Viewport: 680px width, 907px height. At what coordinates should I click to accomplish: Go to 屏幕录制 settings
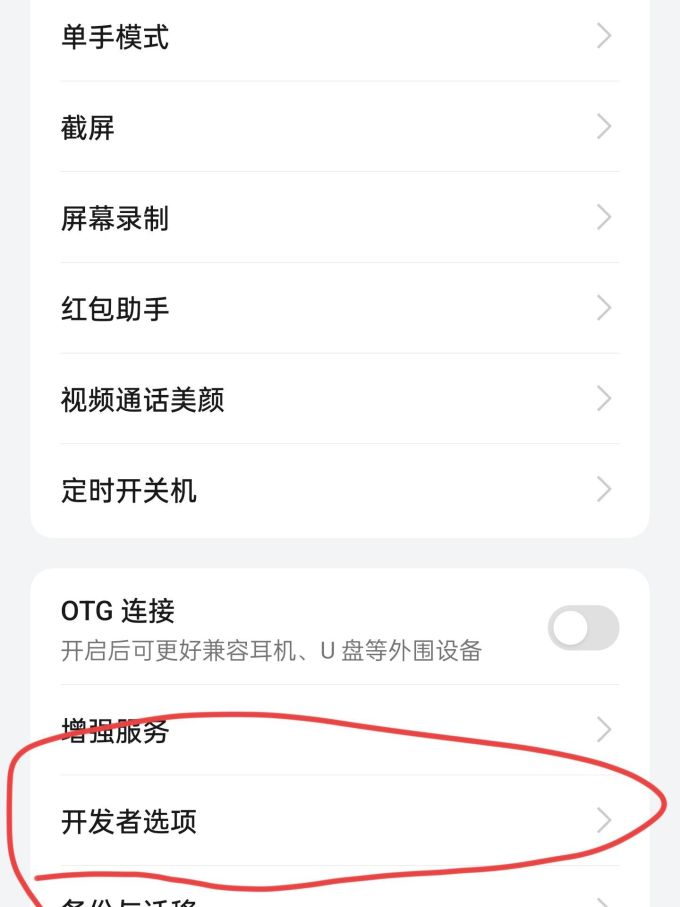(340, 218)
